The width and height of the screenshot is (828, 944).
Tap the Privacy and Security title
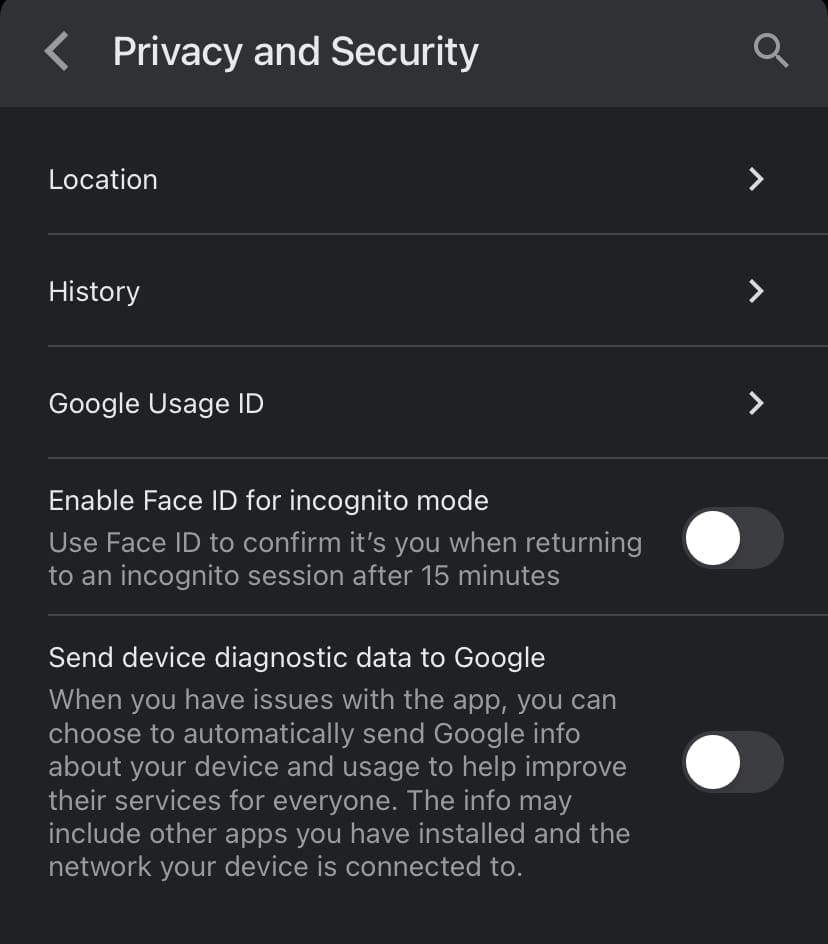point(295,51)
